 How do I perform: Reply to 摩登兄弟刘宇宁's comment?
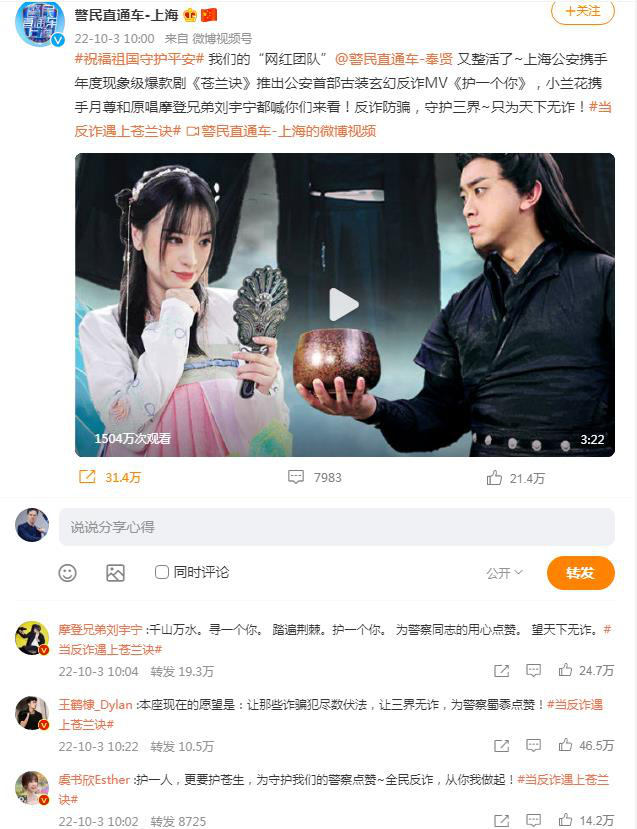pos(535,670)
